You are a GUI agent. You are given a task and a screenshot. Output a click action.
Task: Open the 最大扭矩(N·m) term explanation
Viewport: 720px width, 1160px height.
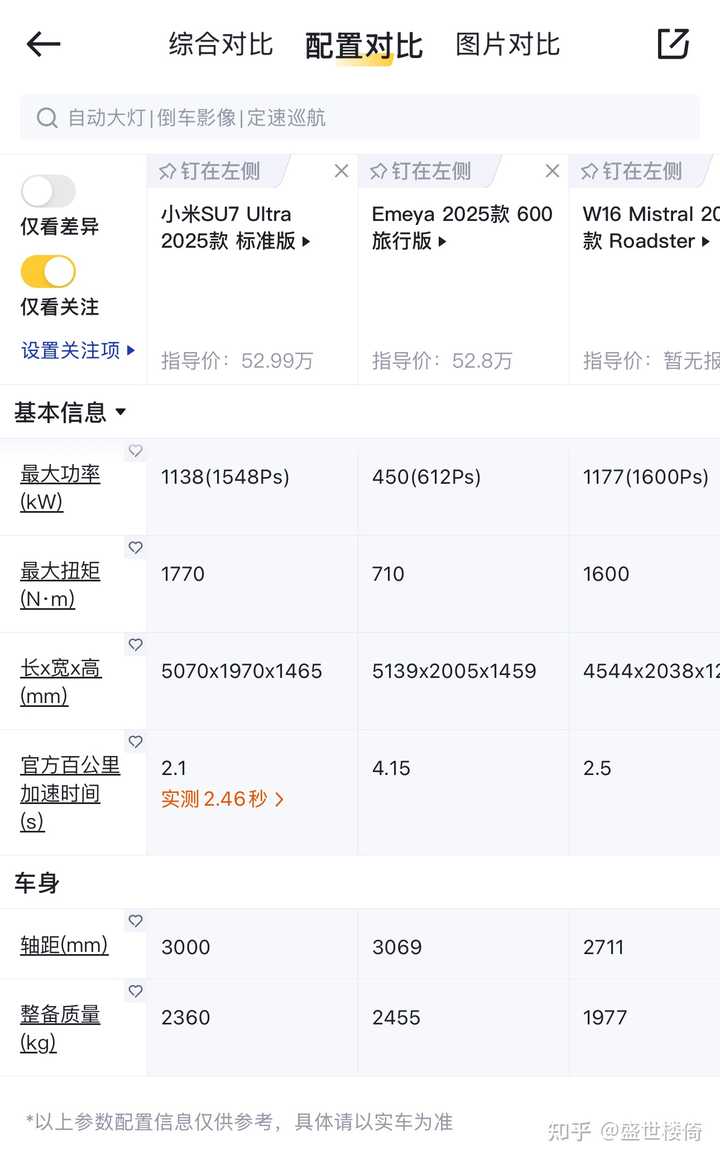coord(60,584)
